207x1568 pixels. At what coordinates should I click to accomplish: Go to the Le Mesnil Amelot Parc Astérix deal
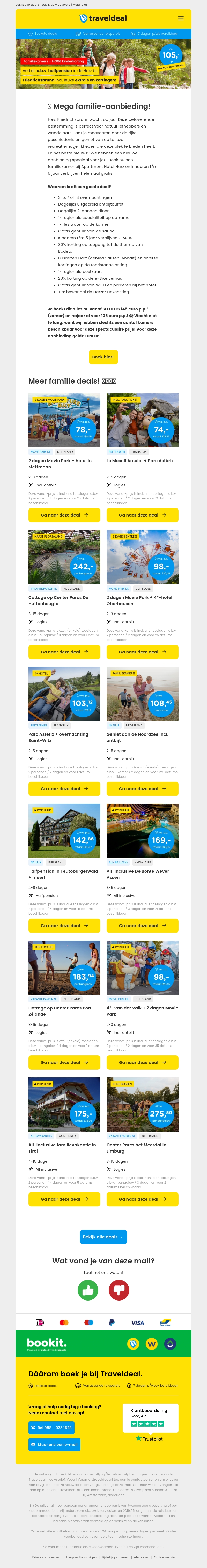(142, 515)
